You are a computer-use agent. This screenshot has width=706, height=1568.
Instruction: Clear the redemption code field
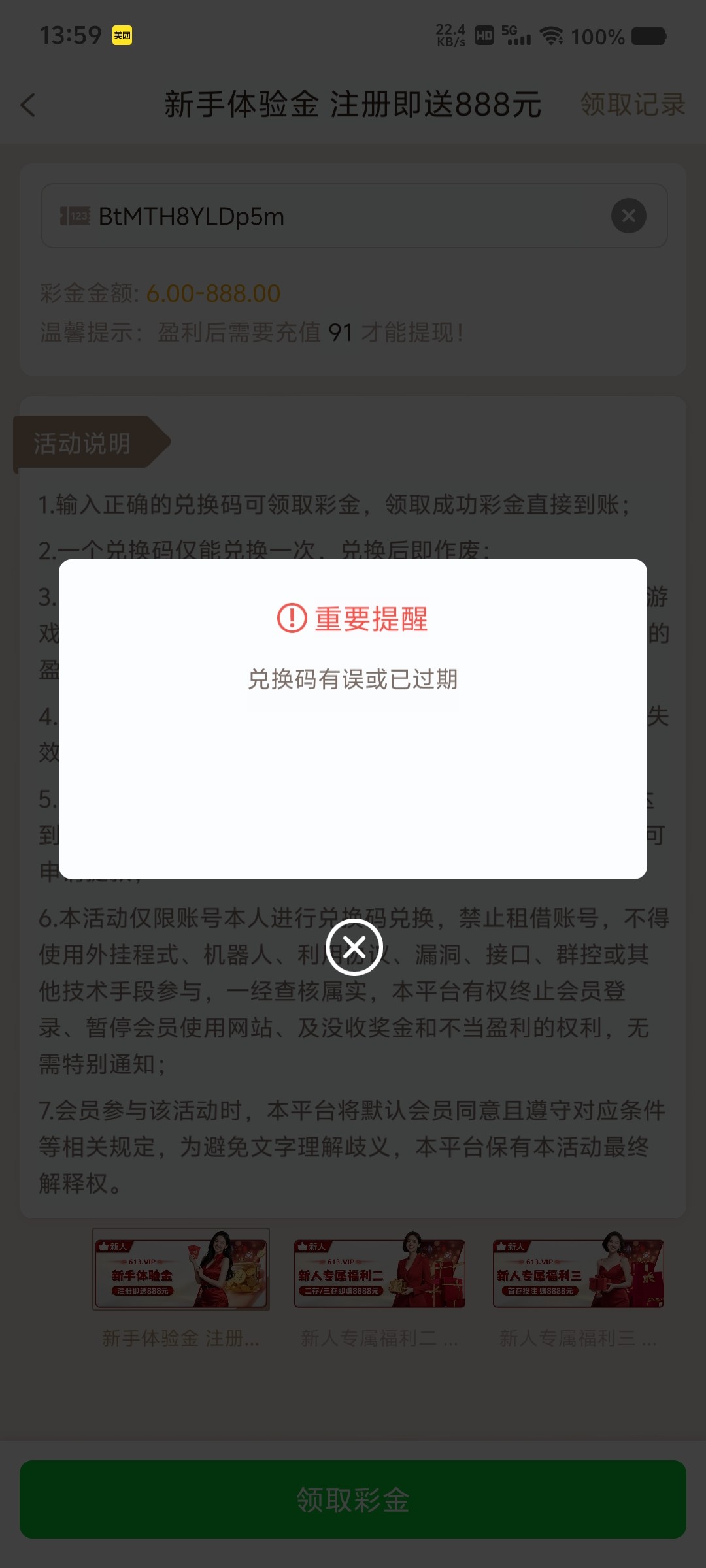coord(628,216)
